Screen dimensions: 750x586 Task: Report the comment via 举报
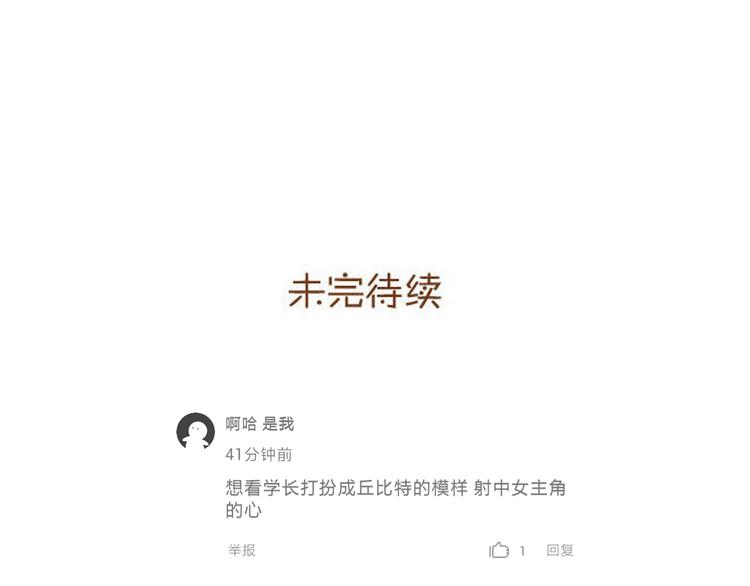point(242,550)
